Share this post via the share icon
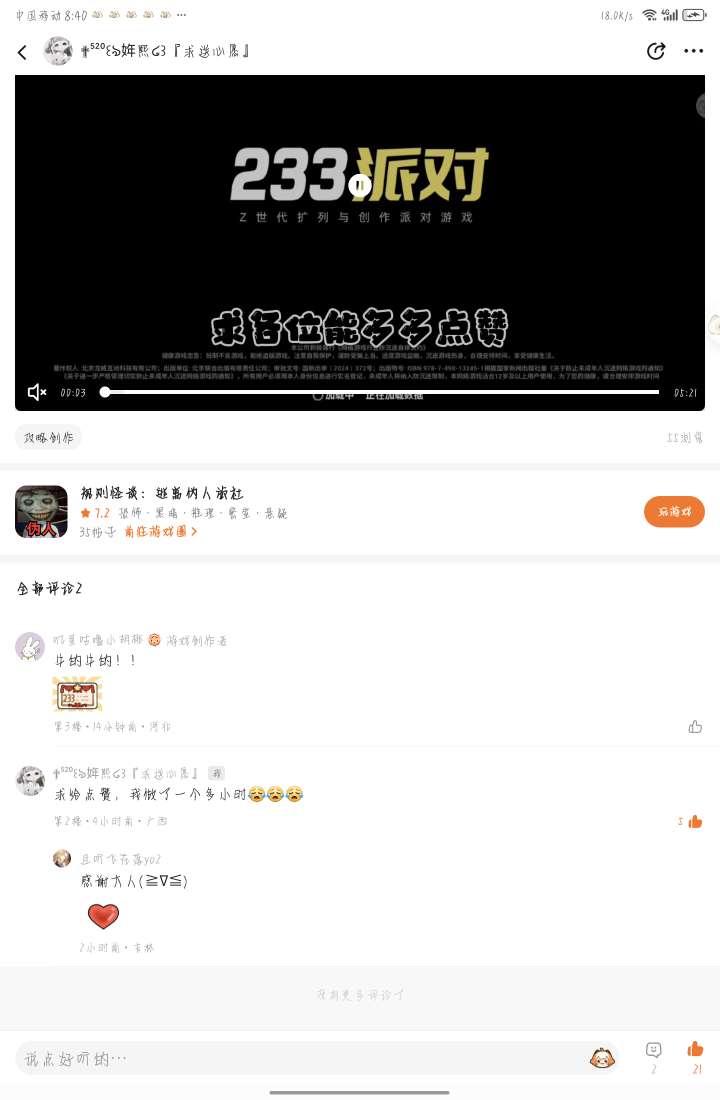 click(x=656, y=52)
